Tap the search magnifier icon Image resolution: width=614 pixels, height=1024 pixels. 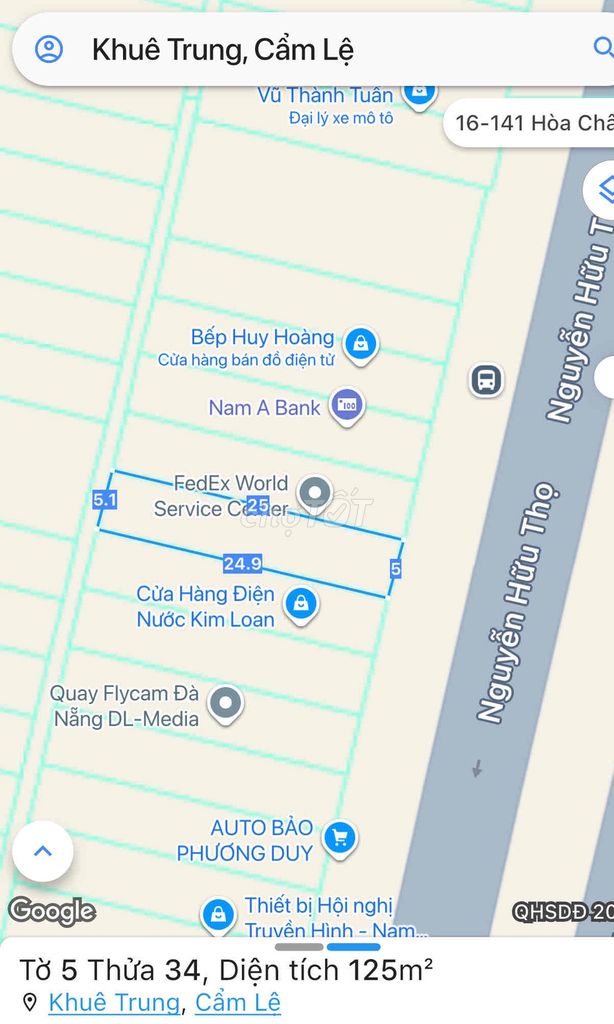pos(602,47)
